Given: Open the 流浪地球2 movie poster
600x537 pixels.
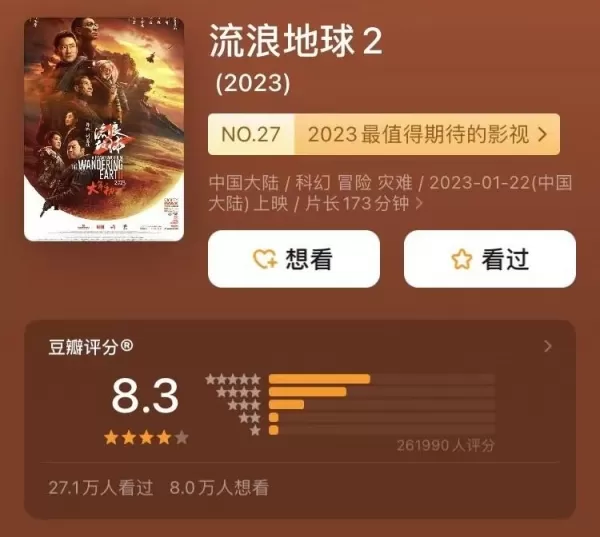Looking at the screenshot, I should point(104,128).
